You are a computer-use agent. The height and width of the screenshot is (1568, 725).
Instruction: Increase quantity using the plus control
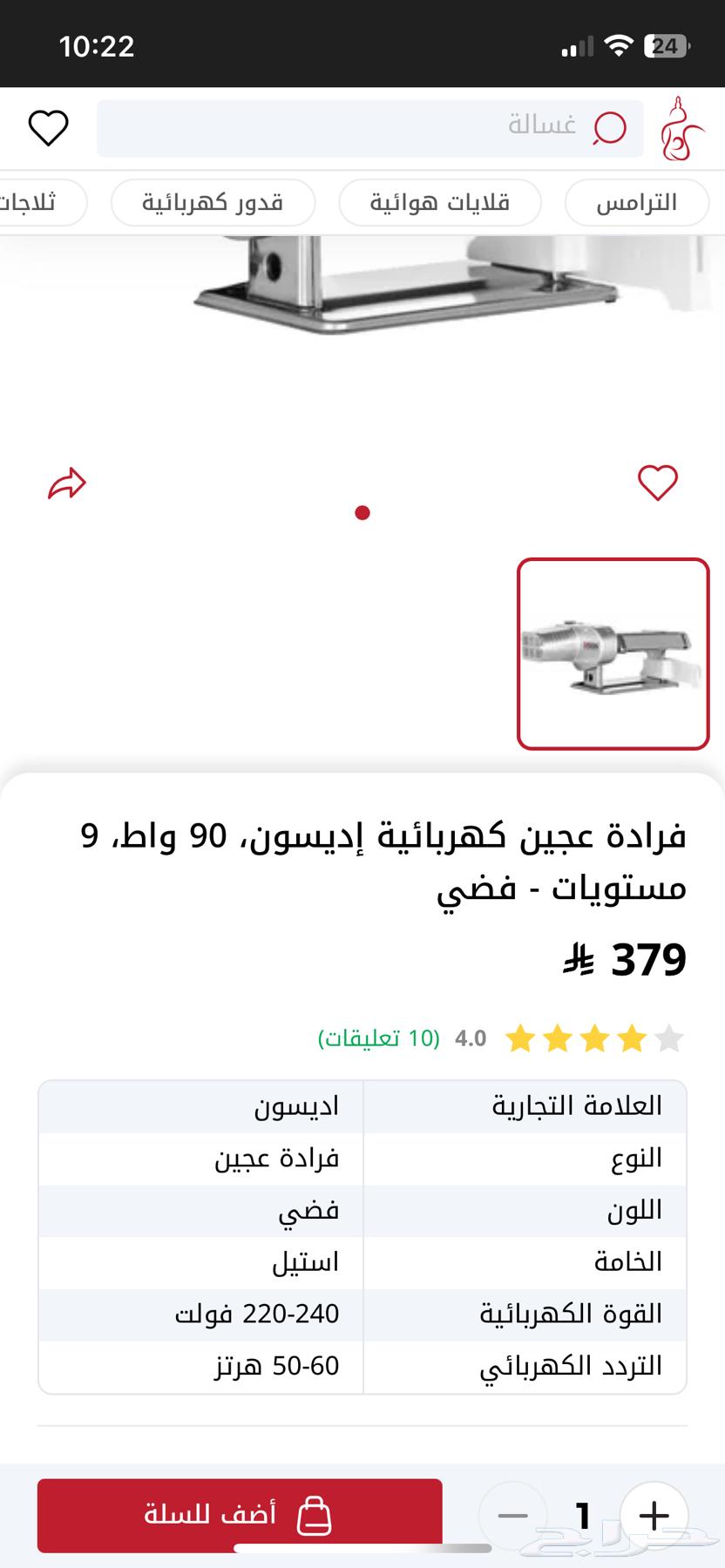[x=653, y=1515]
